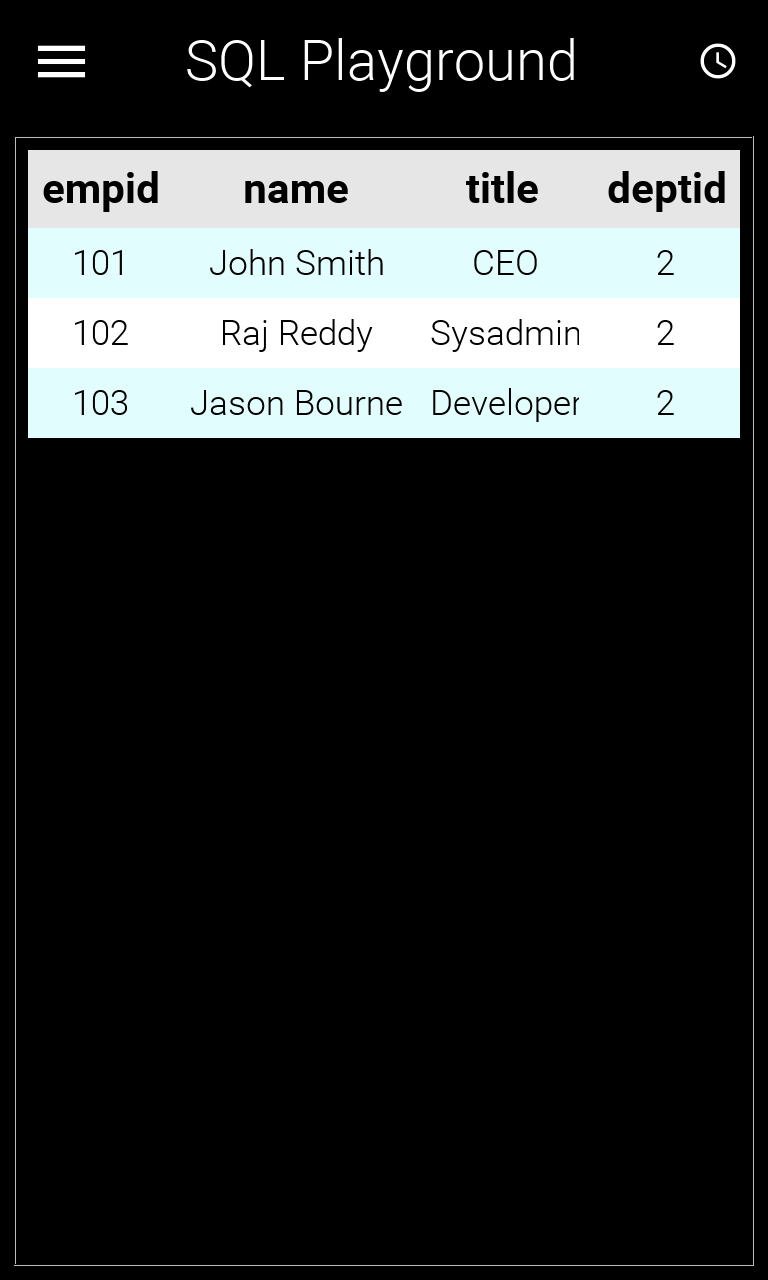Open the query history clock icon
The height and width of the screenshot is (1280, 768).
click(717, 62)
